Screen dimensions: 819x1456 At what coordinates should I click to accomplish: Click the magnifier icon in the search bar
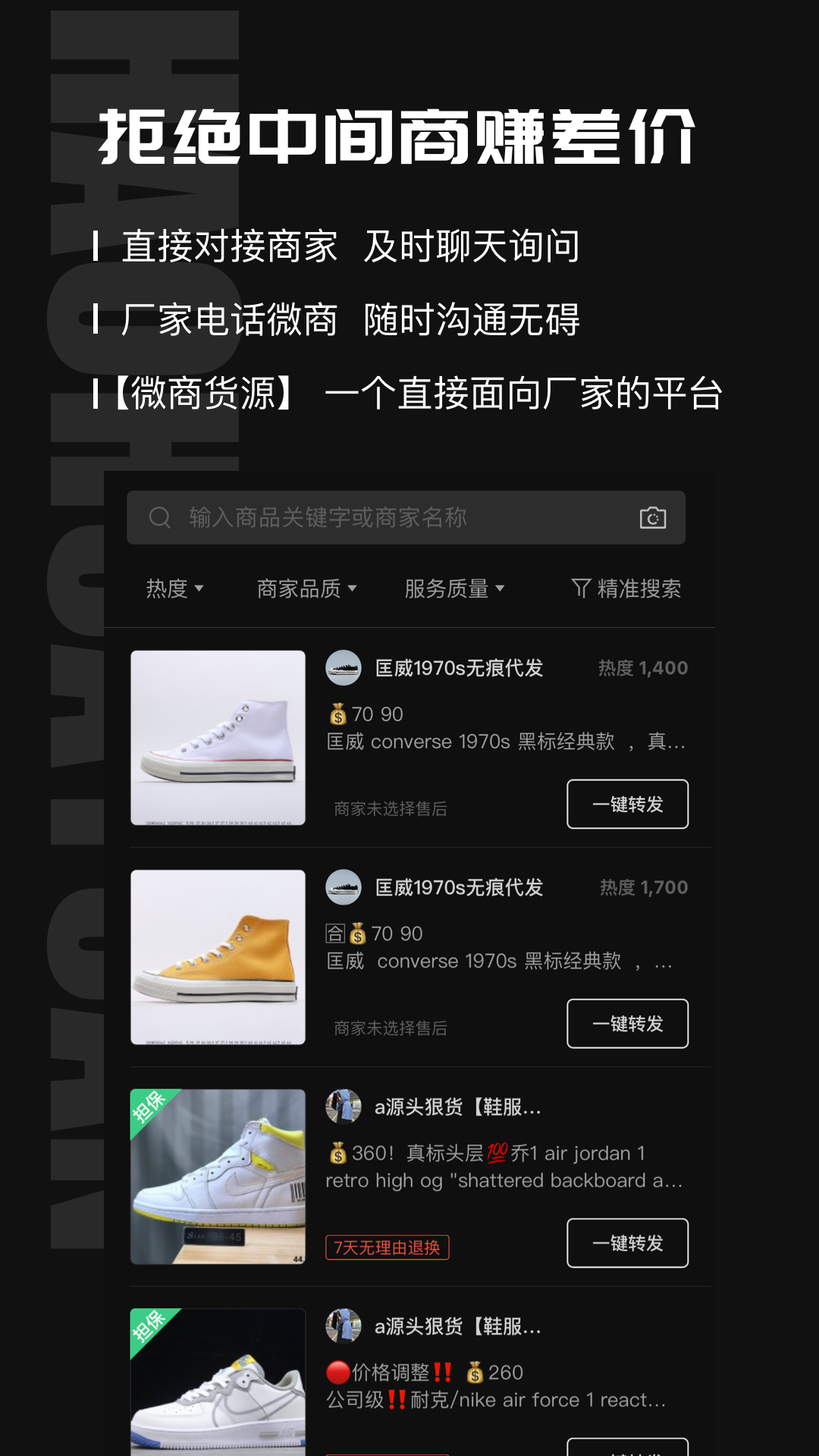[159, 517]
